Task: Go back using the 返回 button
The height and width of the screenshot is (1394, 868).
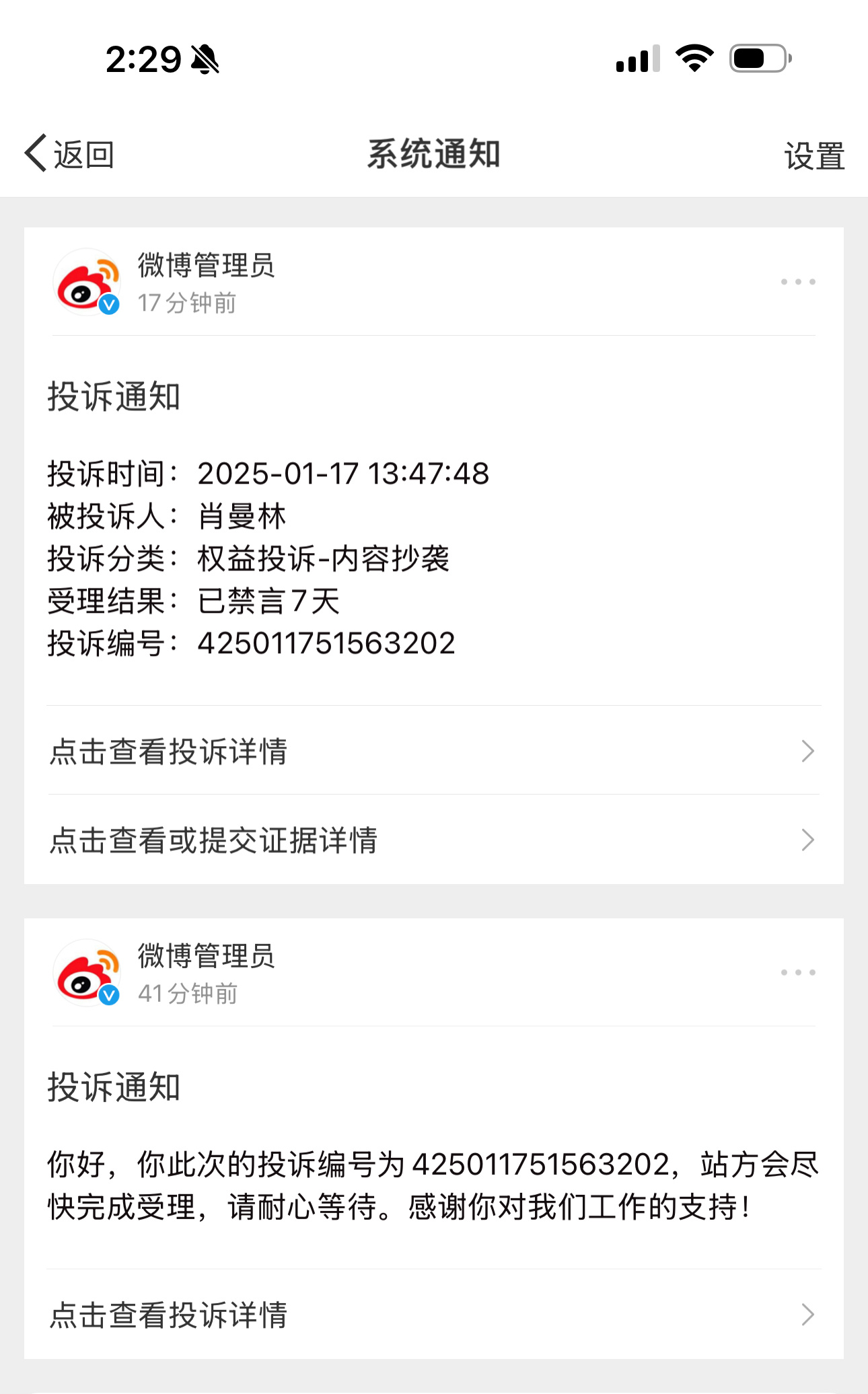Action: pyautogui.click(x=69, y=154)
